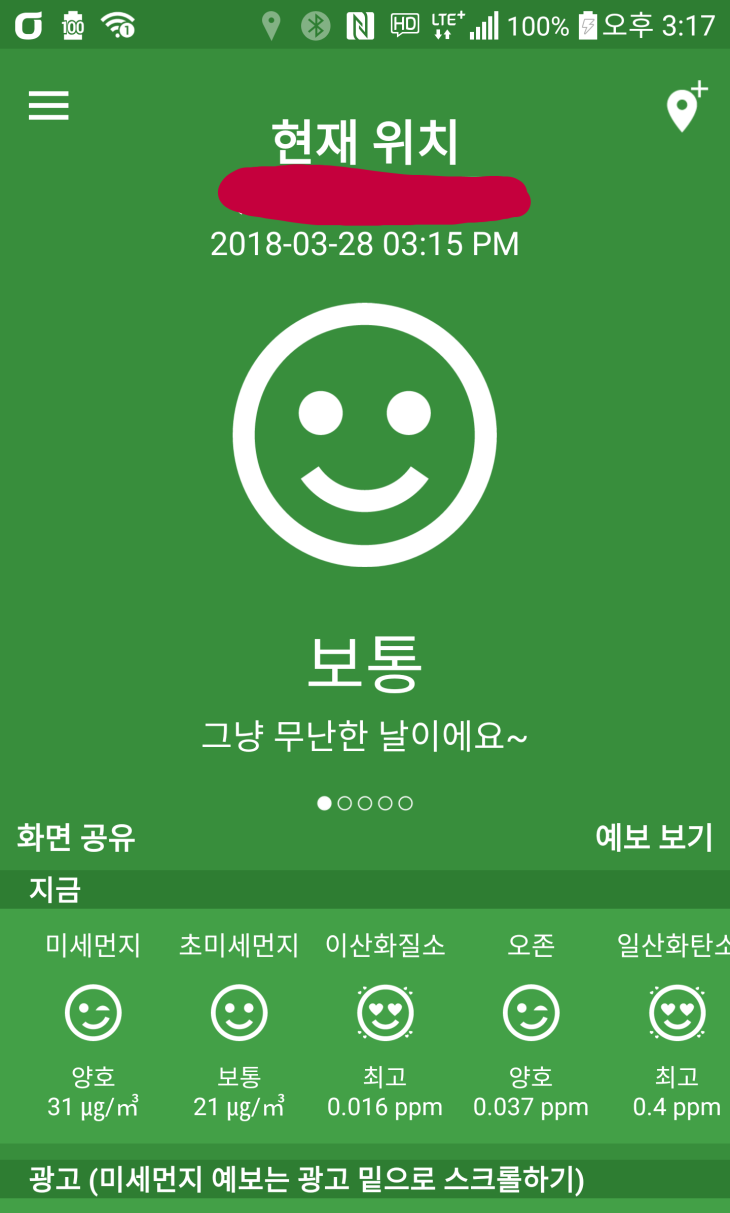The image size is (730, 1213).
Task: Select the 이산화질소 heart-eyes icon
Action: pos(385,1011)
